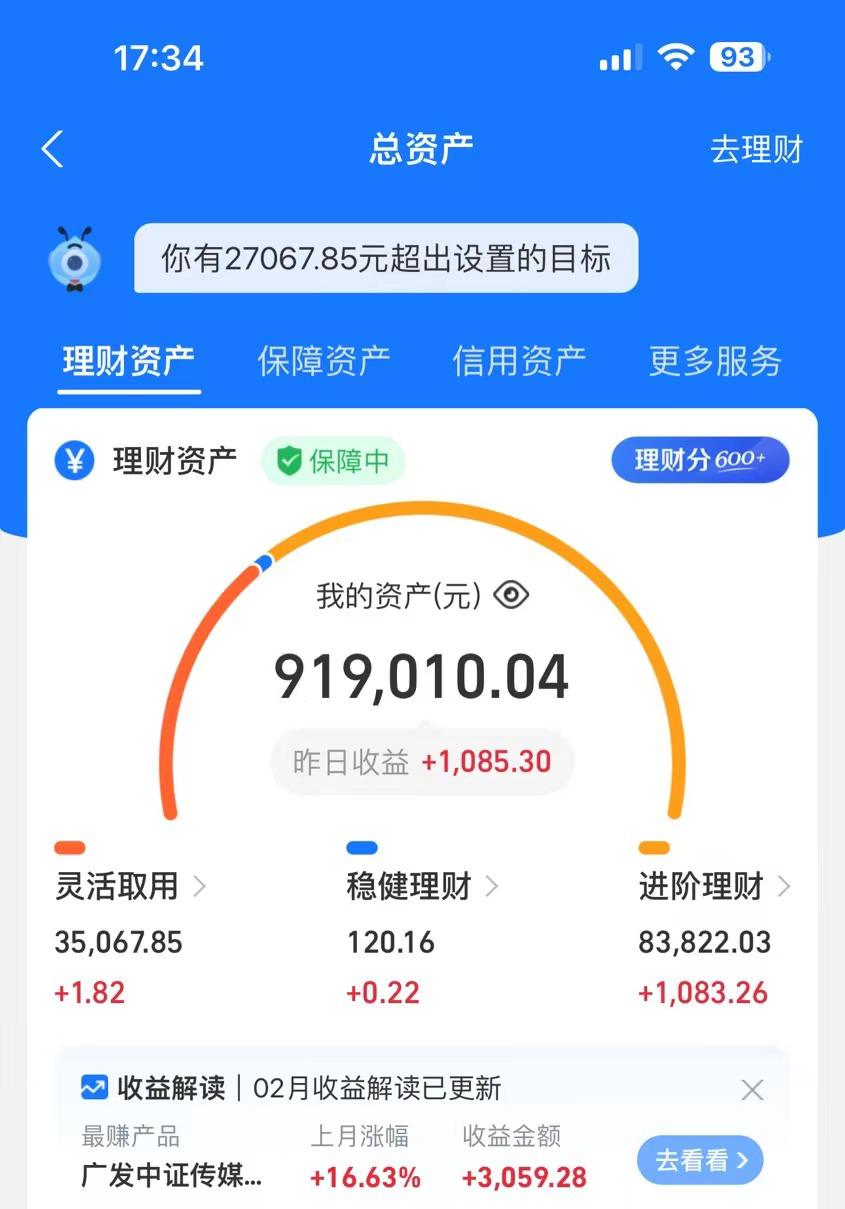Tap the back arrow at top left

(x=51, y=147)
